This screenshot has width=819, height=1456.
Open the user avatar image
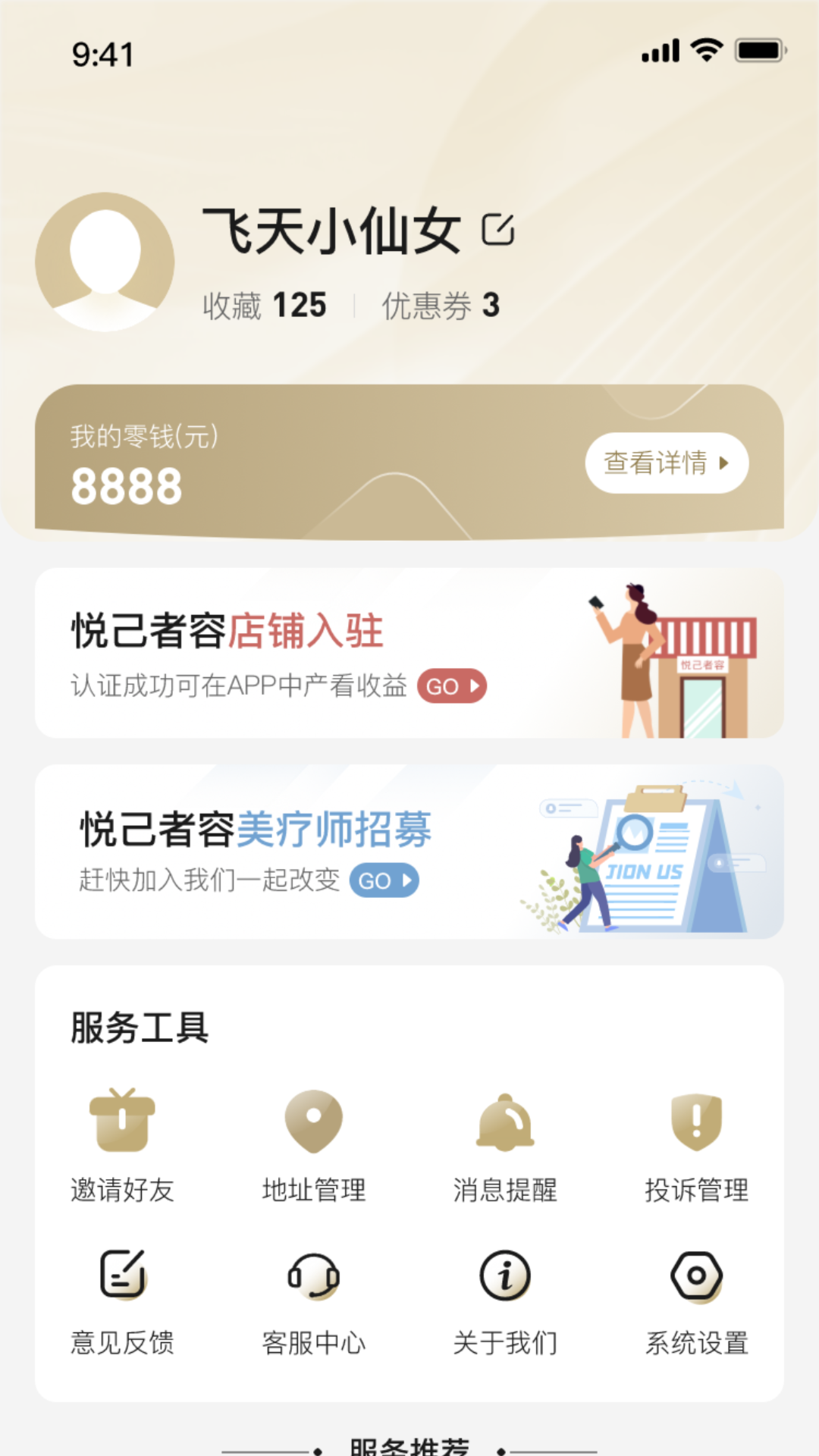[x=106, y=262]
